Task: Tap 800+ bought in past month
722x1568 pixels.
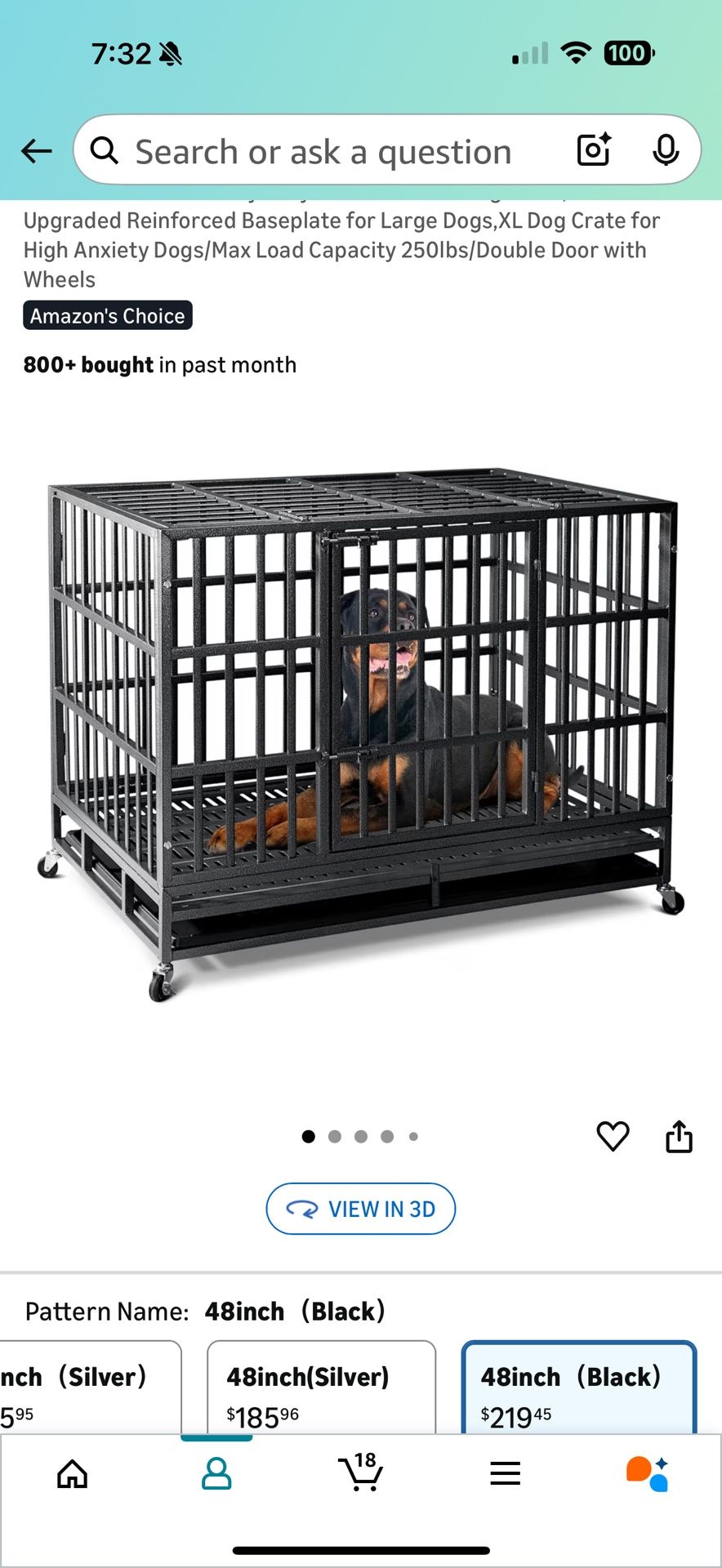Action: point(160,365)
